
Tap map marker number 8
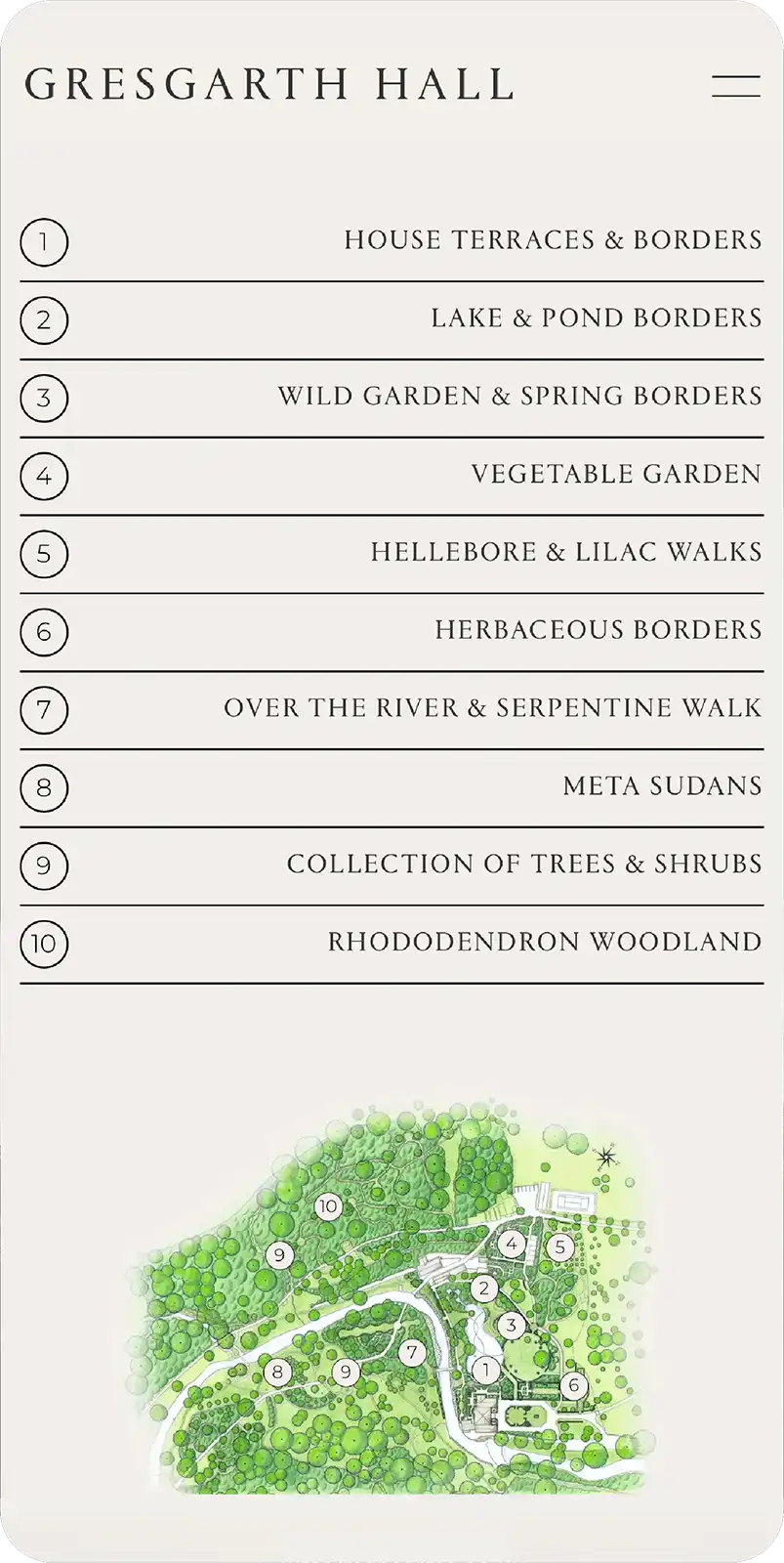(277, 1373)
